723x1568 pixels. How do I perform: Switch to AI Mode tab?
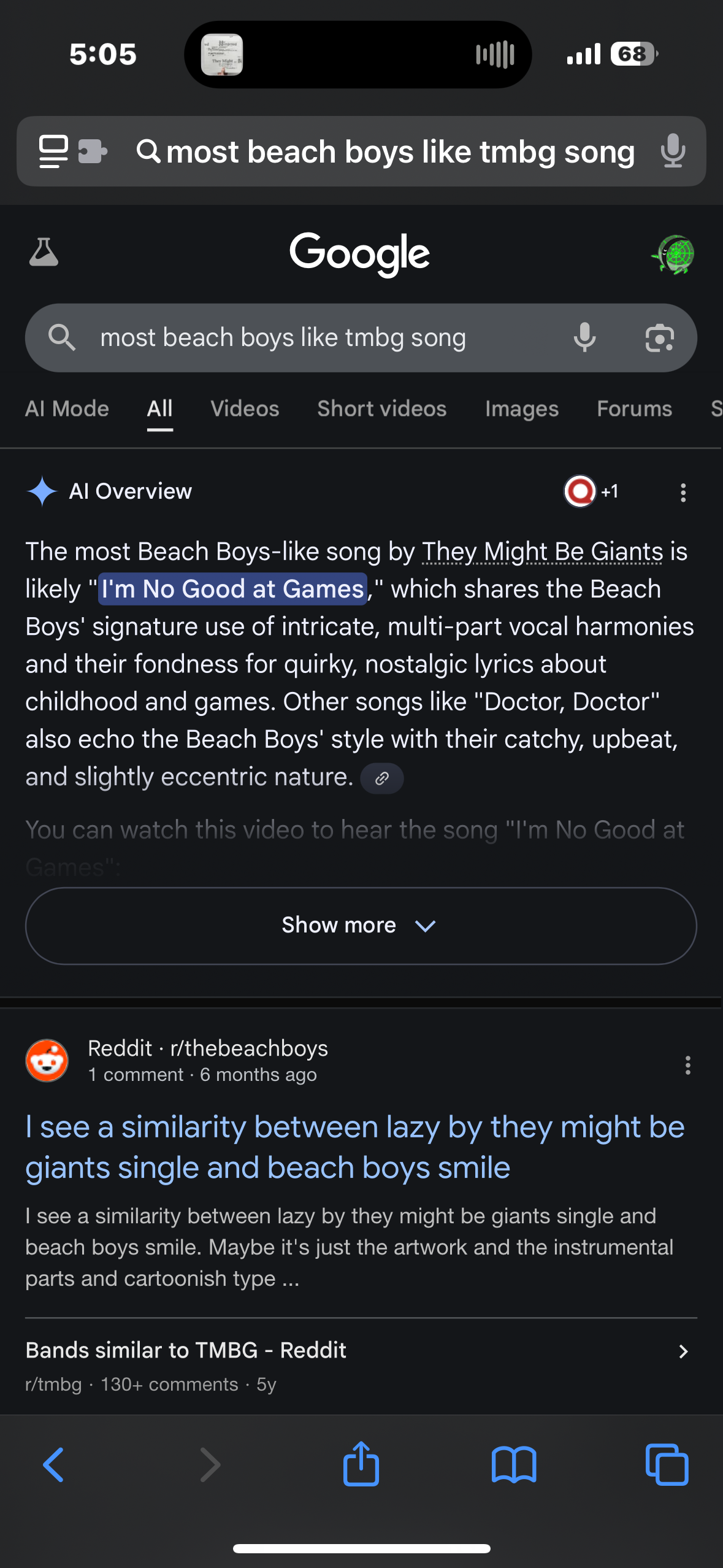pos(67,409)
